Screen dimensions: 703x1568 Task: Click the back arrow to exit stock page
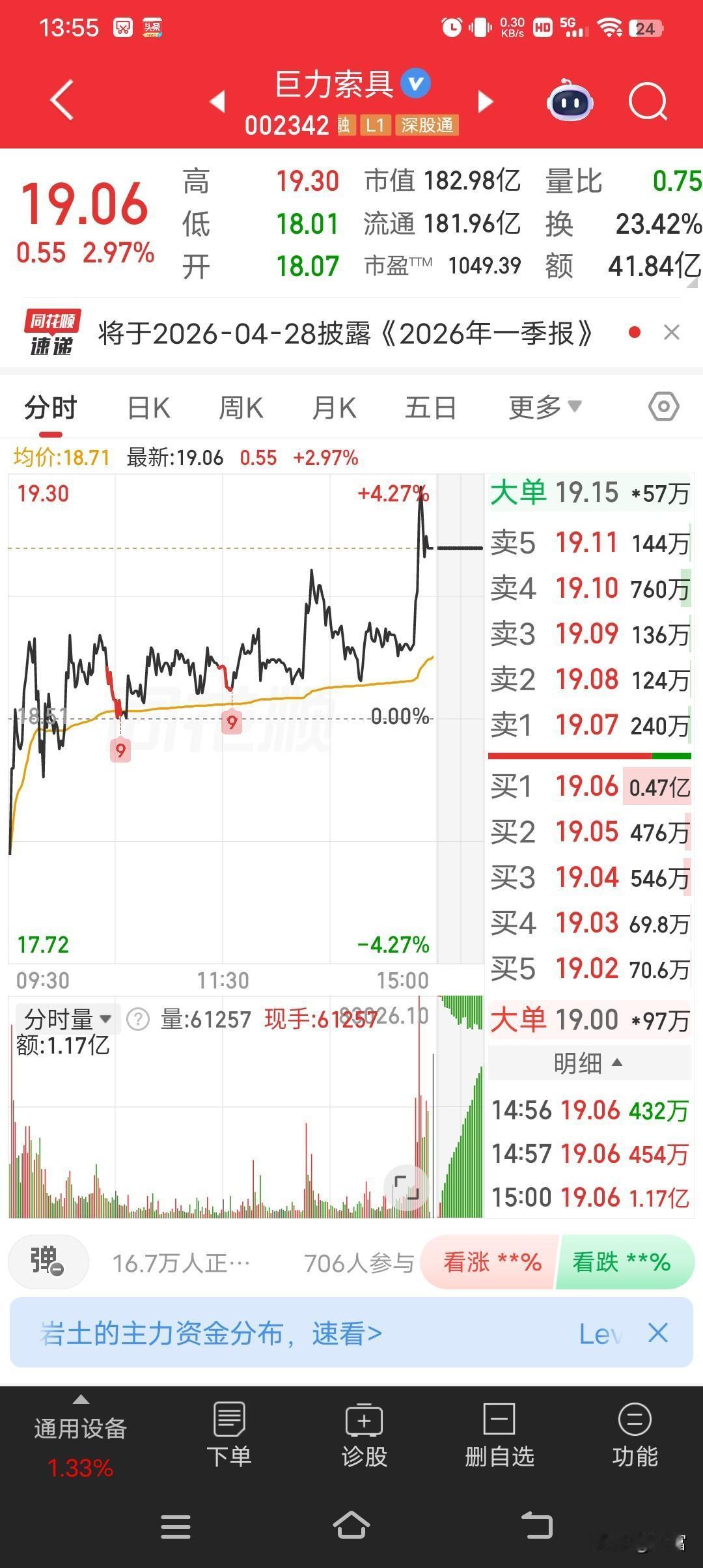(x=62, y=101)
